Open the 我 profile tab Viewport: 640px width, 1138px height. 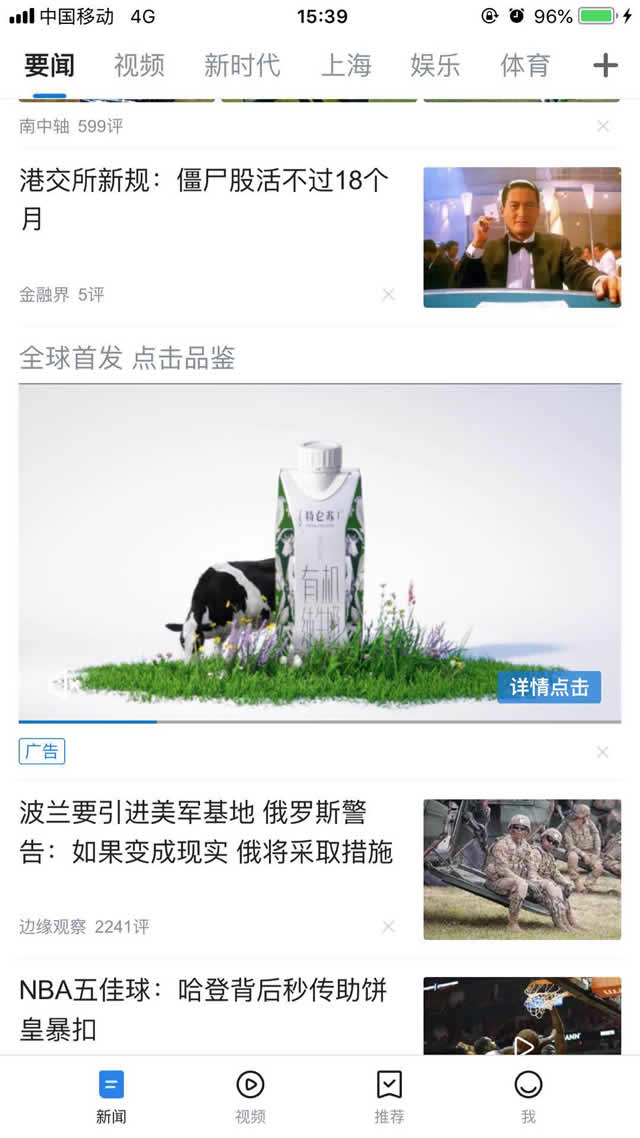pos(528,1095)
